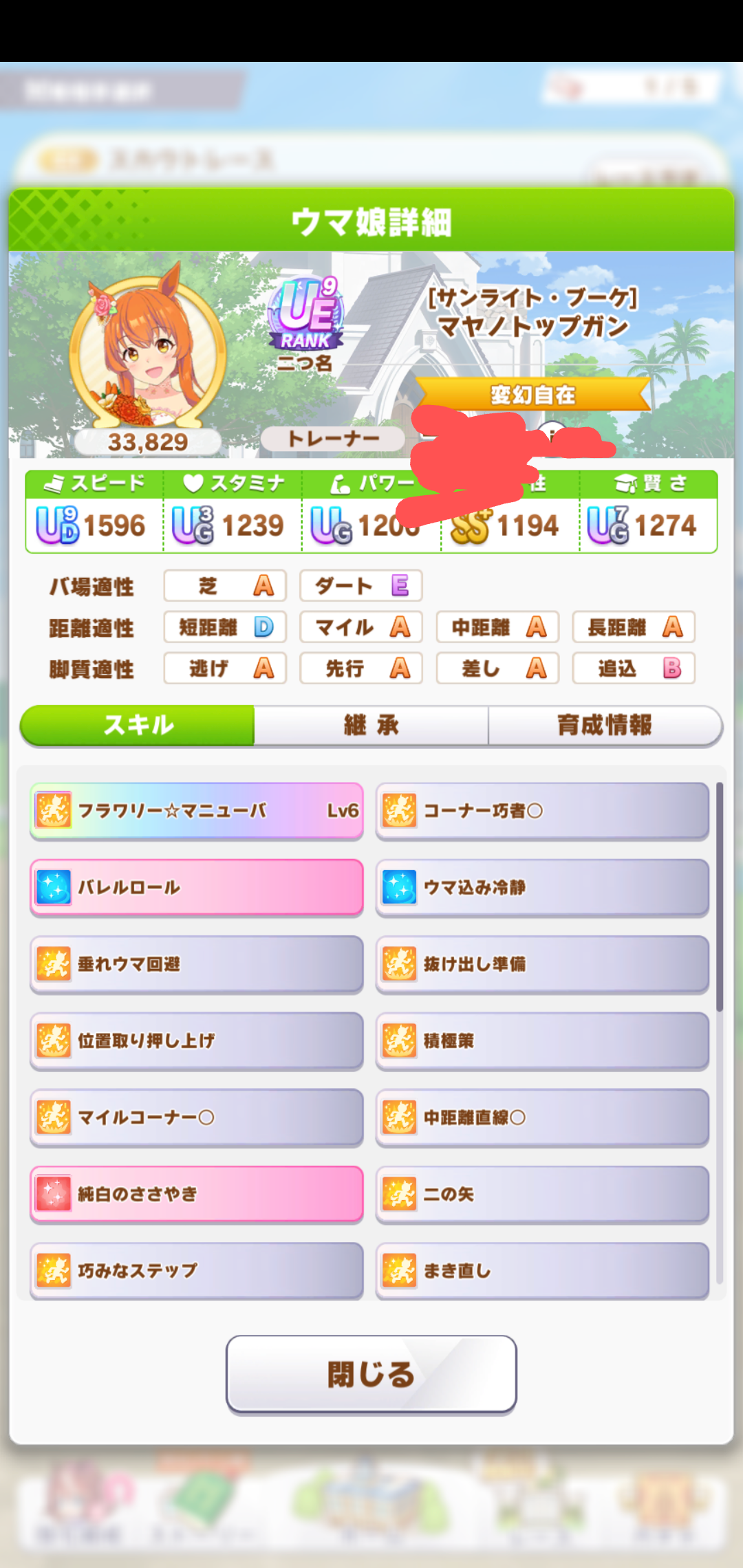This screenshot has height=1568, width=743.
Task: View the コーナー巧者○ skill
Action: click(542, 810)
